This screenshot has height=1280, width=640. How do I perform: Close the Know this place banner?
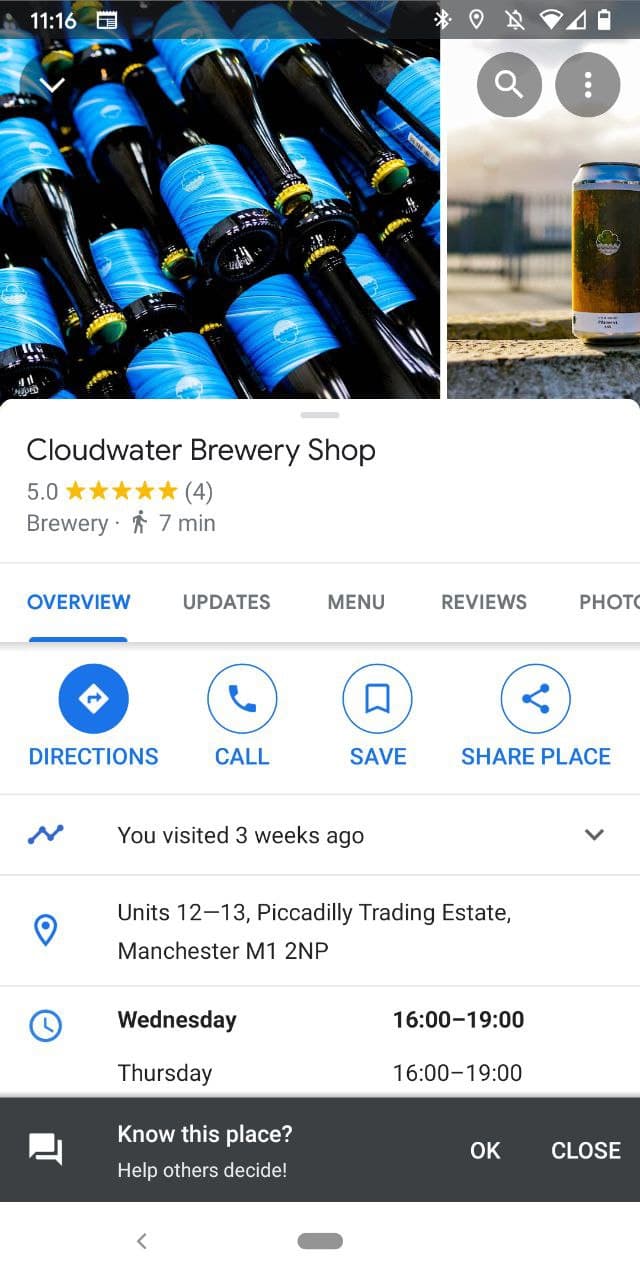click(586, 1150)
